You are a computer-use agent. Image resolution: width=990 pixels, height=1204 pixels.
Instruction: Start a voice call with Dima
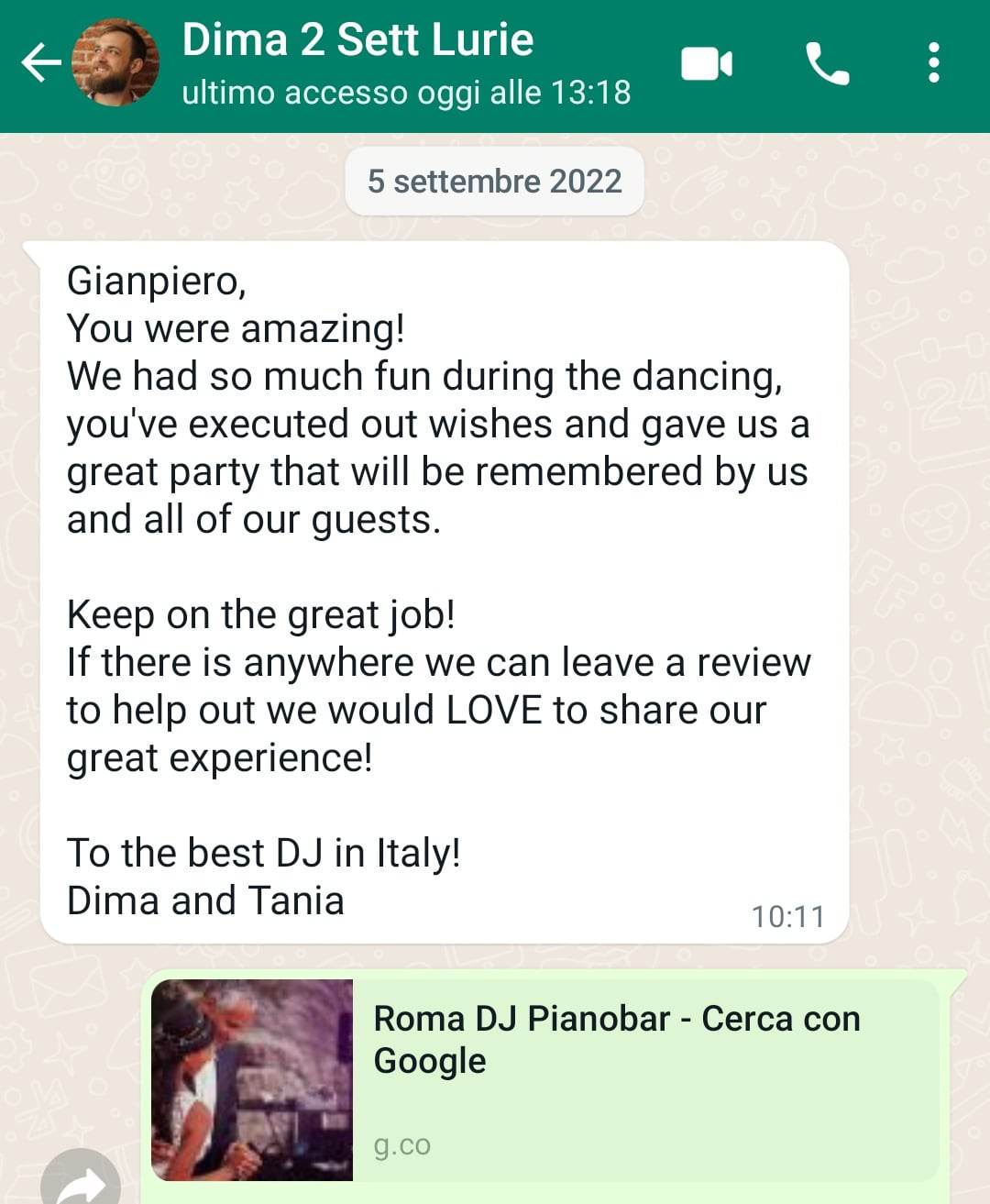827,64
